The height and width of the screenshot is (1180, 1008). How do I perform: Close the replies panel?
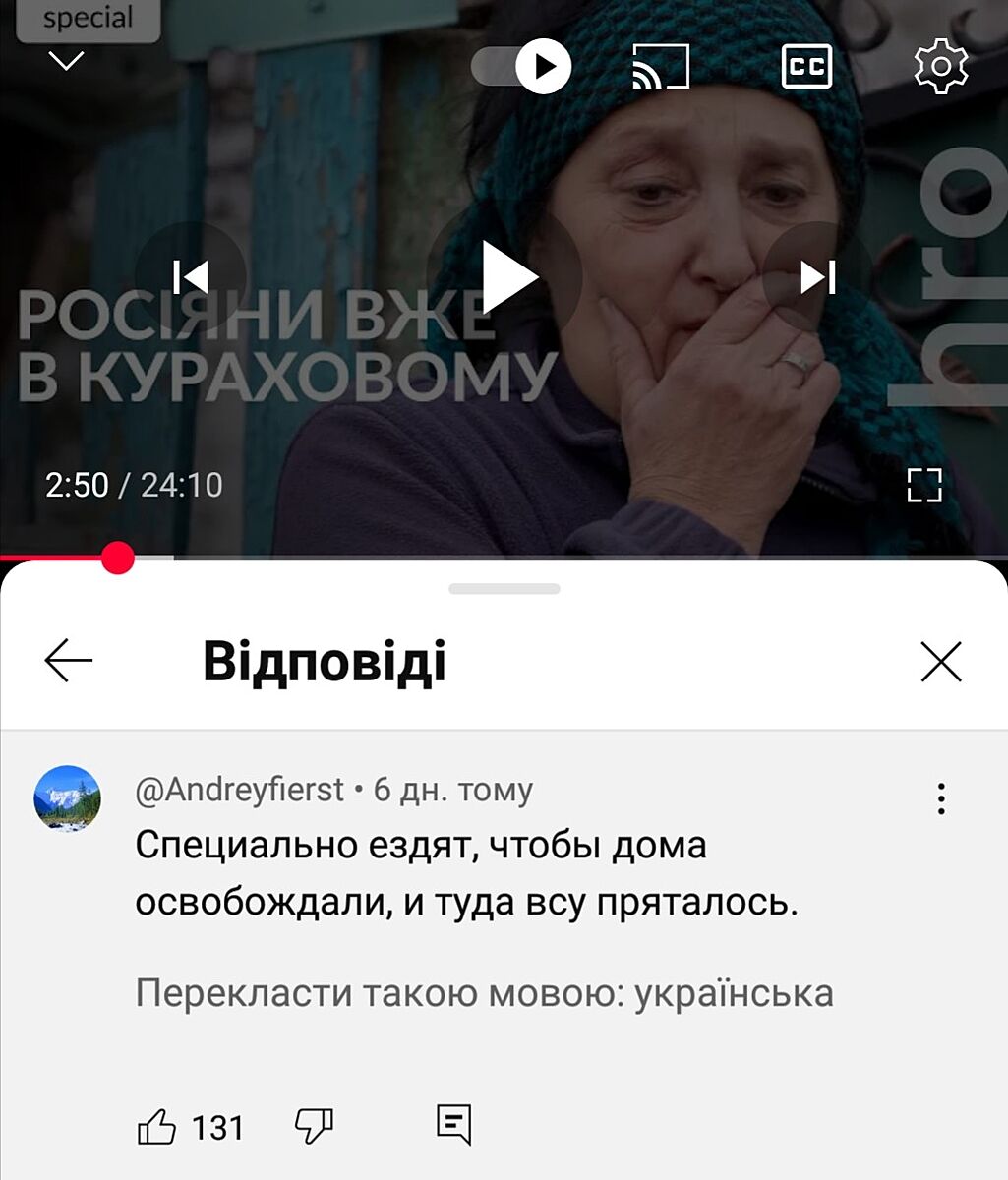(941, 662)
